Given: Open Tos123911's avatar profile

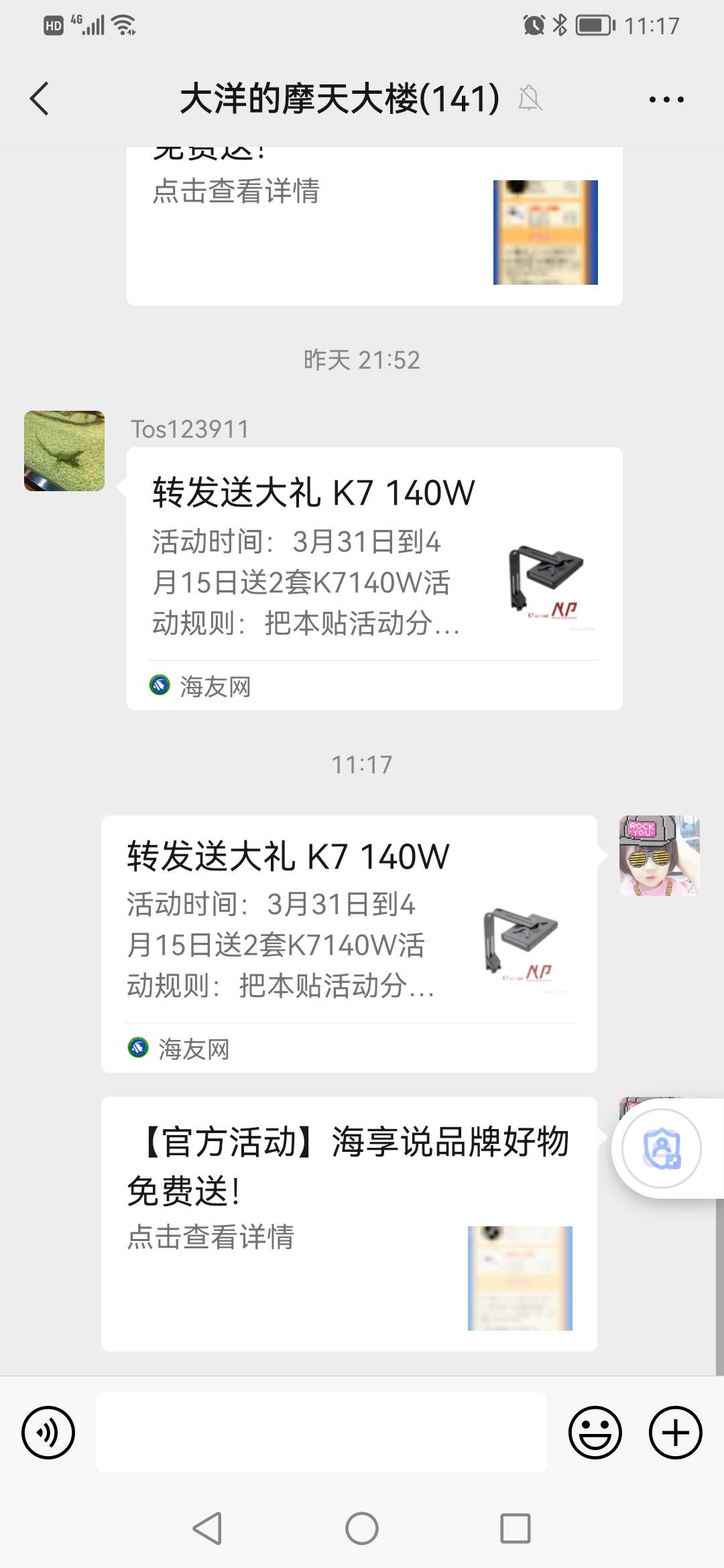Looking at the screenshot, I should click(x=64, y=451).
